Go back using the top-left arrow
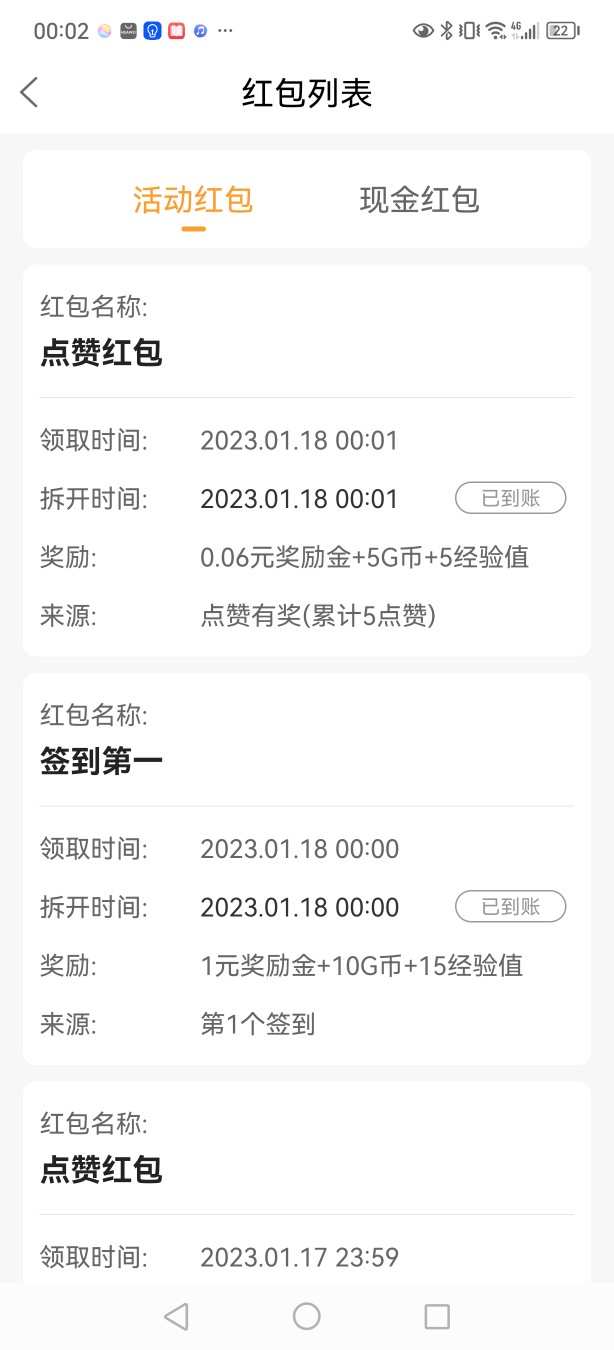 point(29,92)
